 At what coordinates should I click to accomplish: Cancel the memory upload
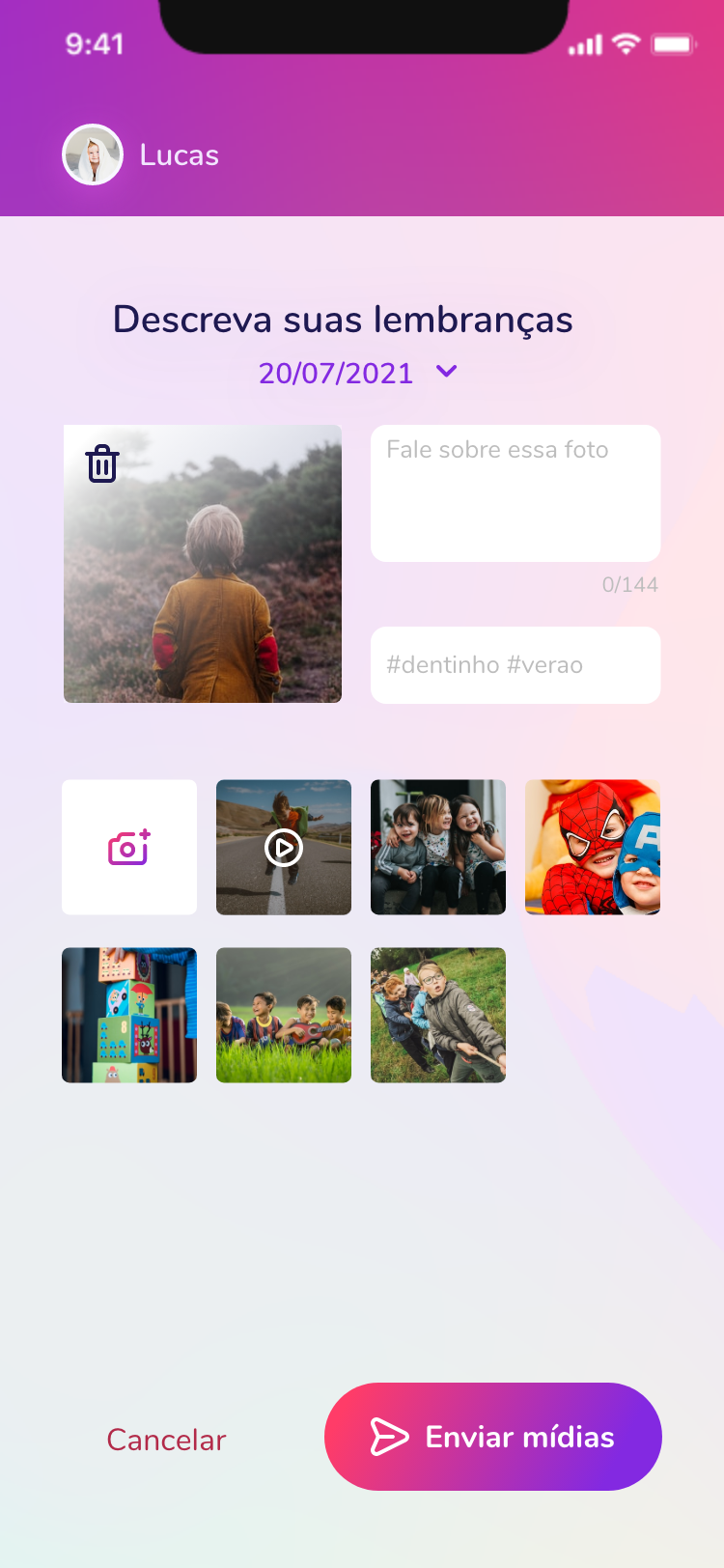[166, 1440]
